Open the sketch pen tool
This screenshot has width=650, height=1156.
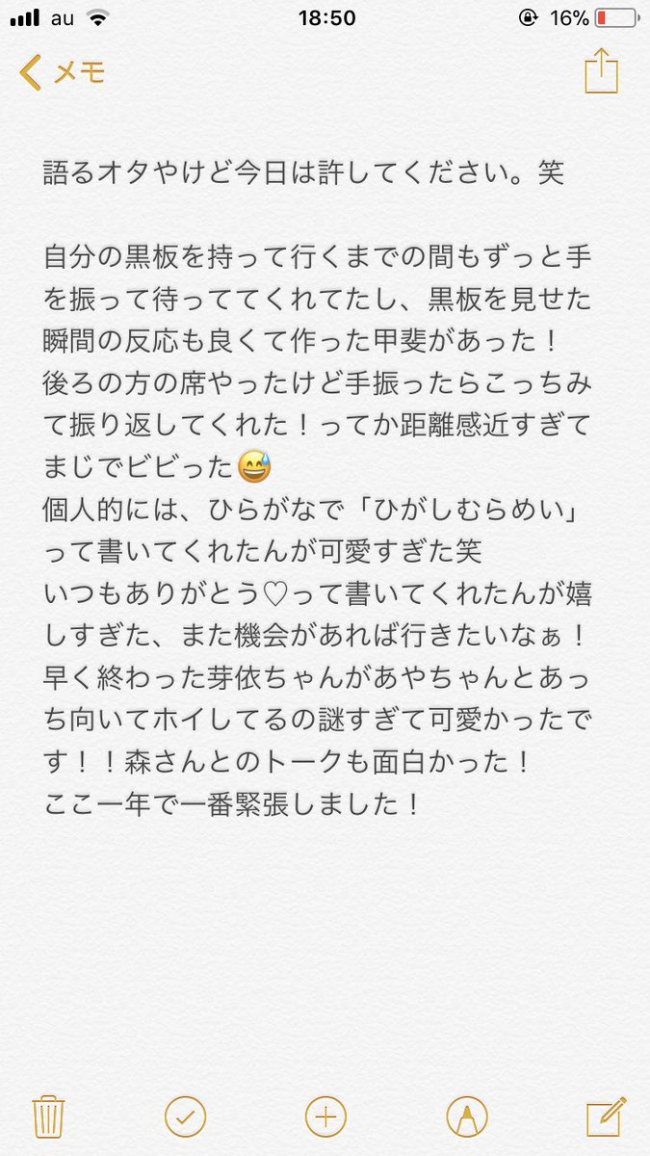pos(466,1117)
